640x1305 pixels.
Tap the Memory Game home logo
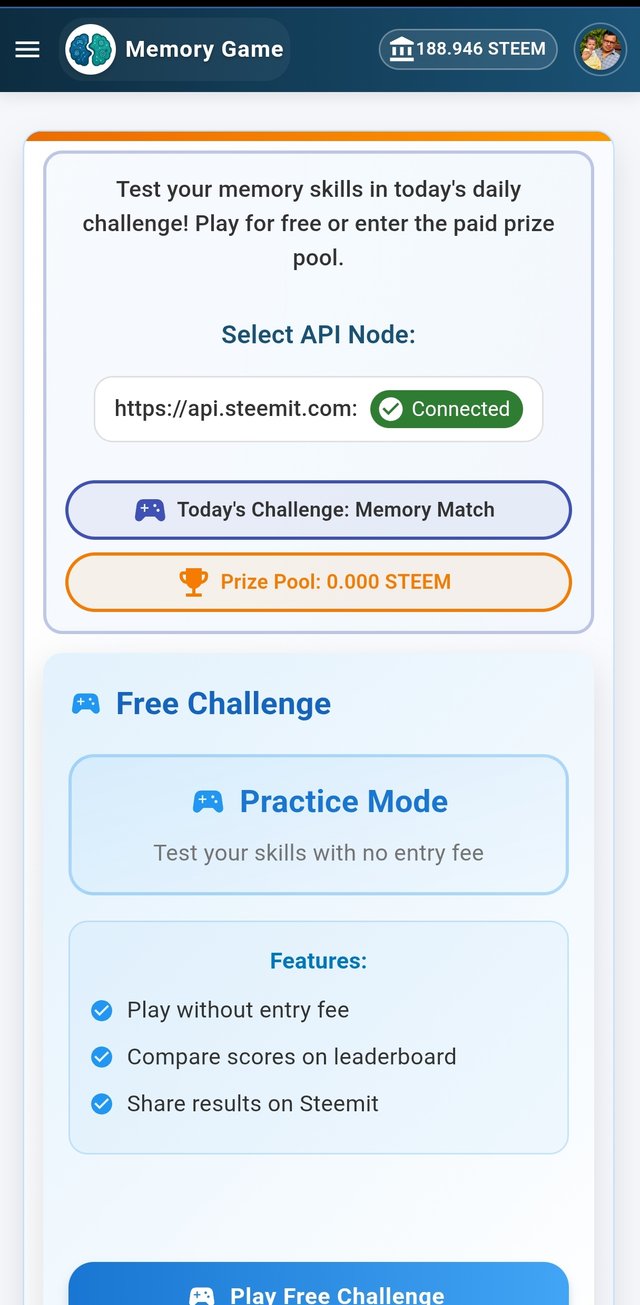pyautogui.click(x=175, y=49)
